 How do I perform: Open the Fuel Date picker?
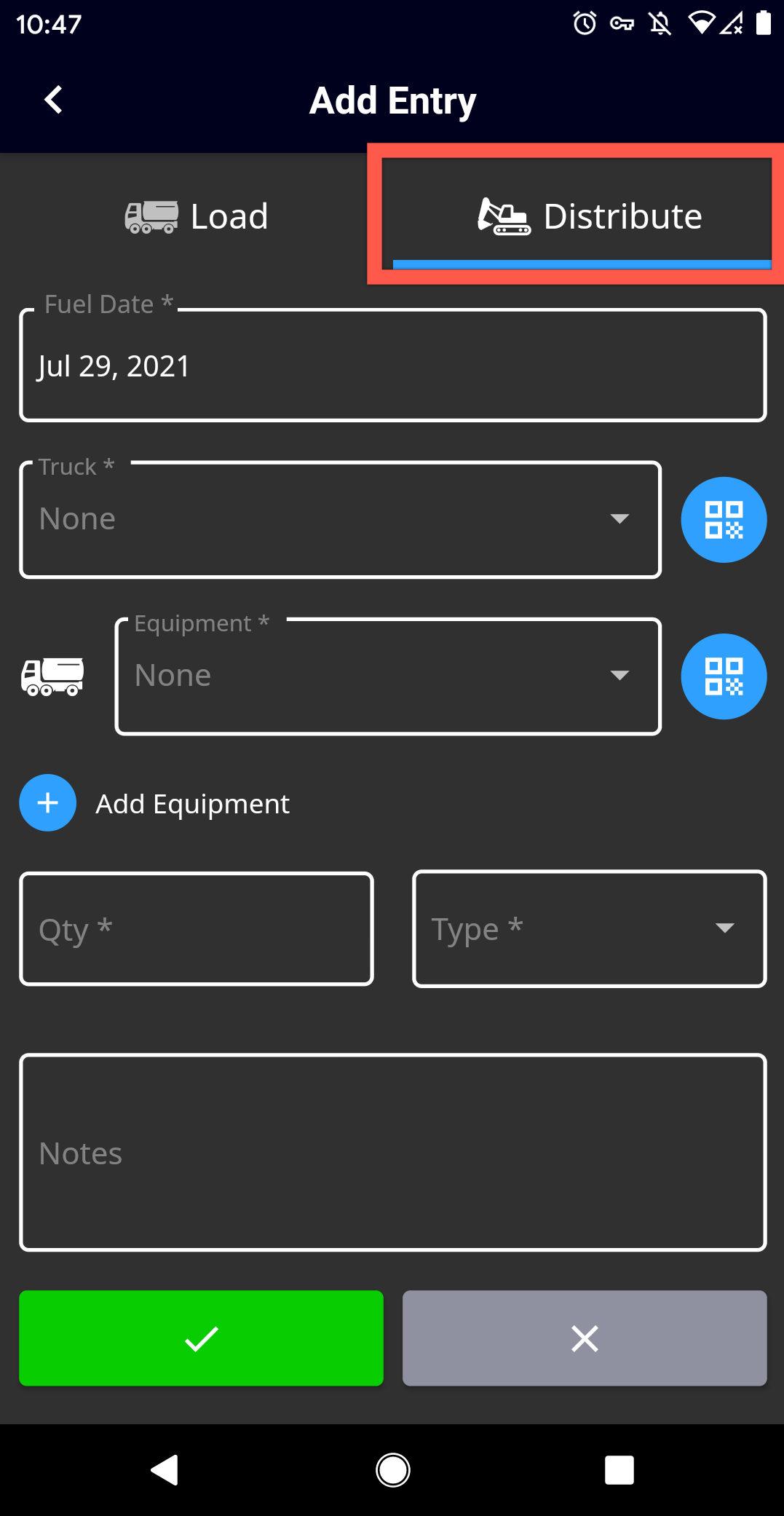click(x=393, y=366)
